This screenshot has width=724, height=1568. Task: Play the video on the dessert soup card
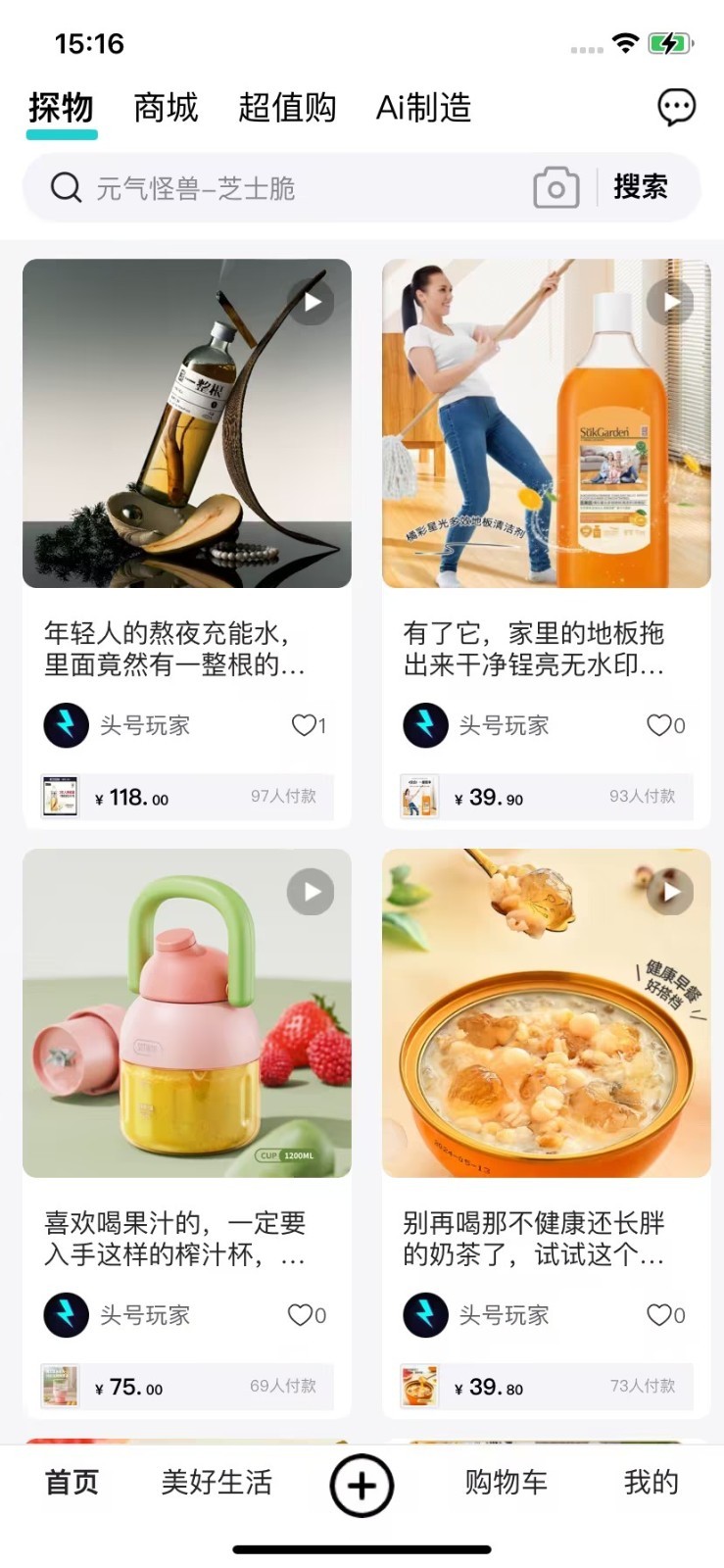pyautogui.click(x=668, y=891)
